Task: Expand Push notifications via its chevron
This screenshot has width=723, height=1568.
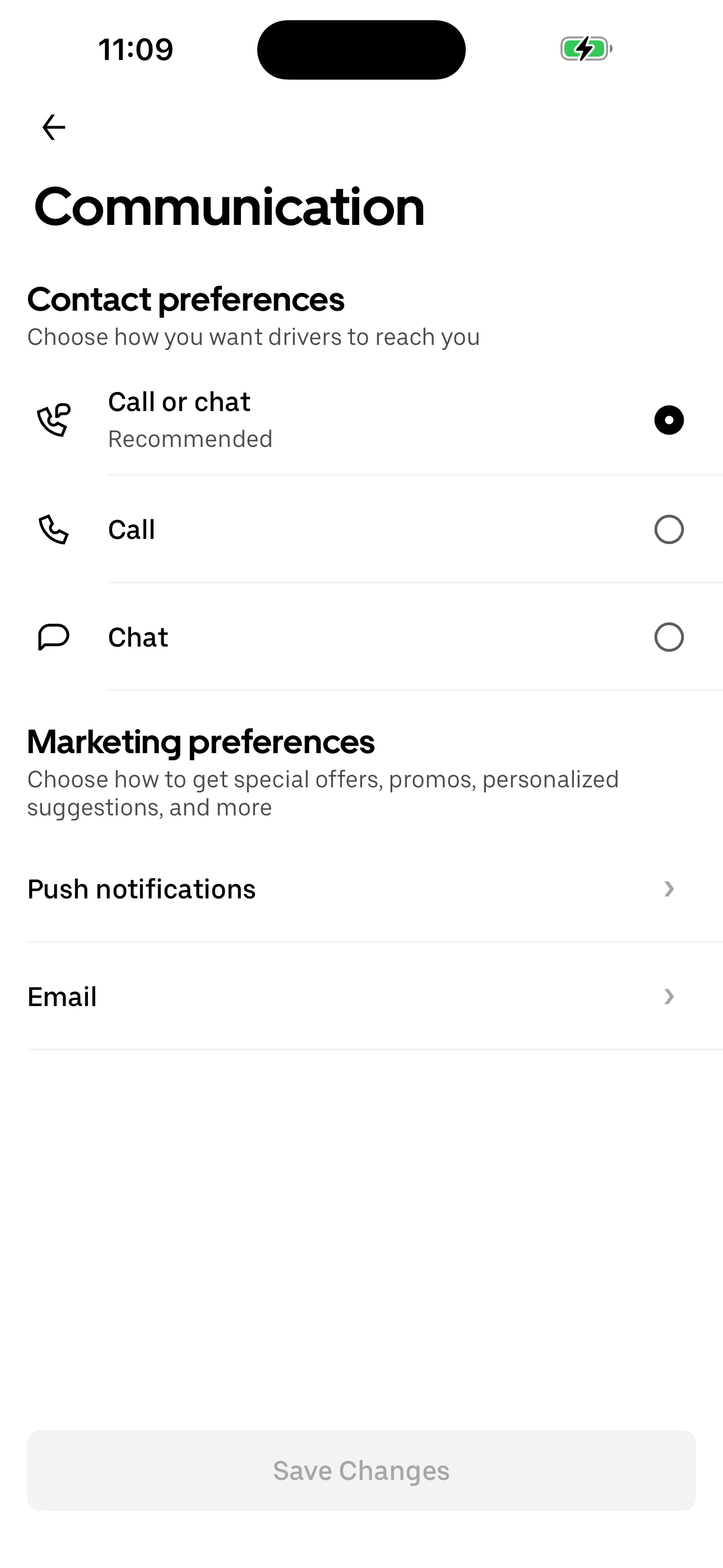Action: coord(668,889)
